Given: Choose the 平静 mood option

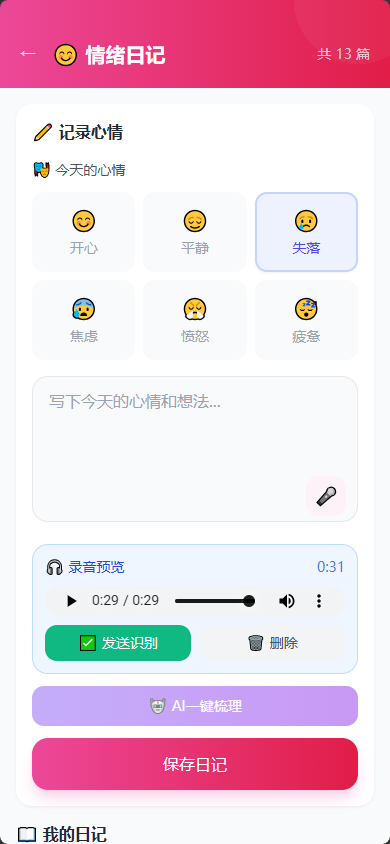Looking at the screenshot, I should (x=195, y=232).
